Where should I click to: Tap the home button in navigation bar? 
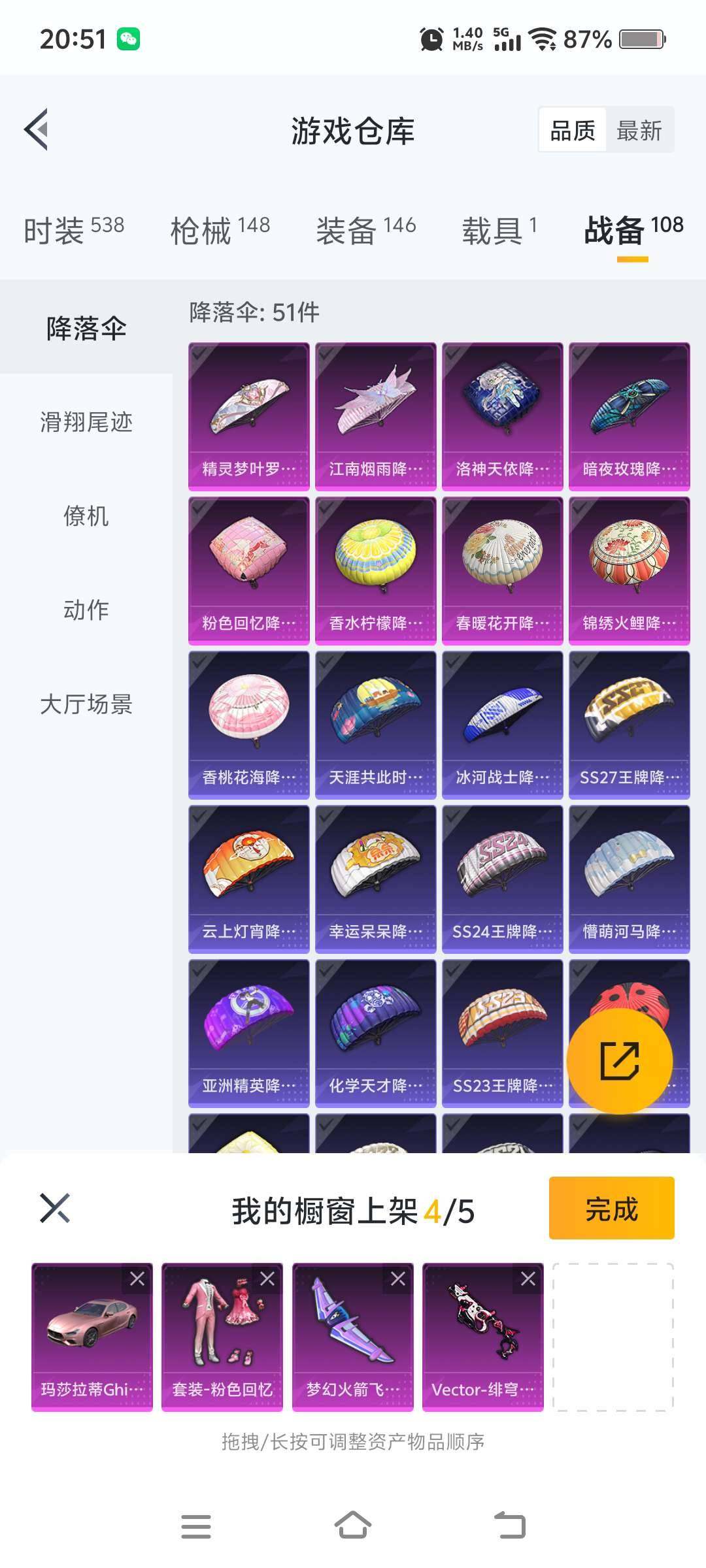352,1522
